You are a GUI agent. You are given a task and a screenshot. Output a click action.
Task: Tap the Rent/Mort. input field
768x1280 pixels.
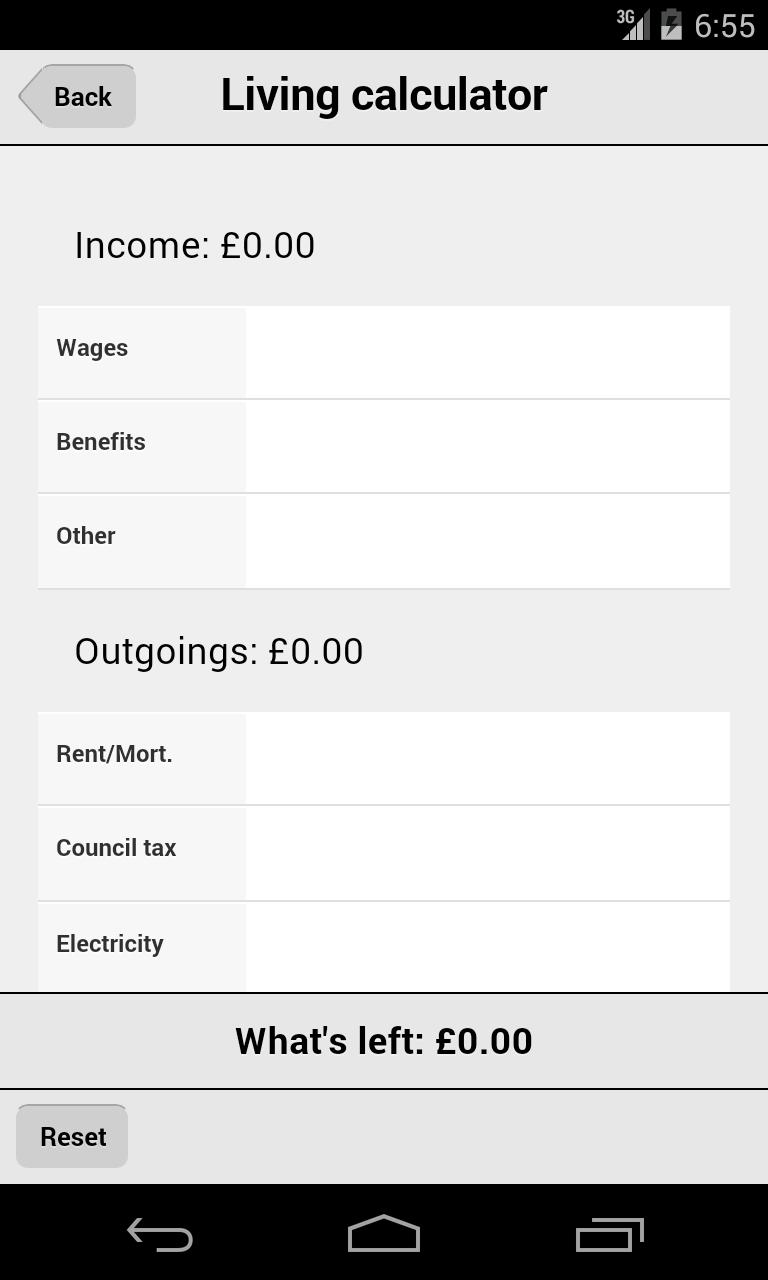(x=487, y=758)
